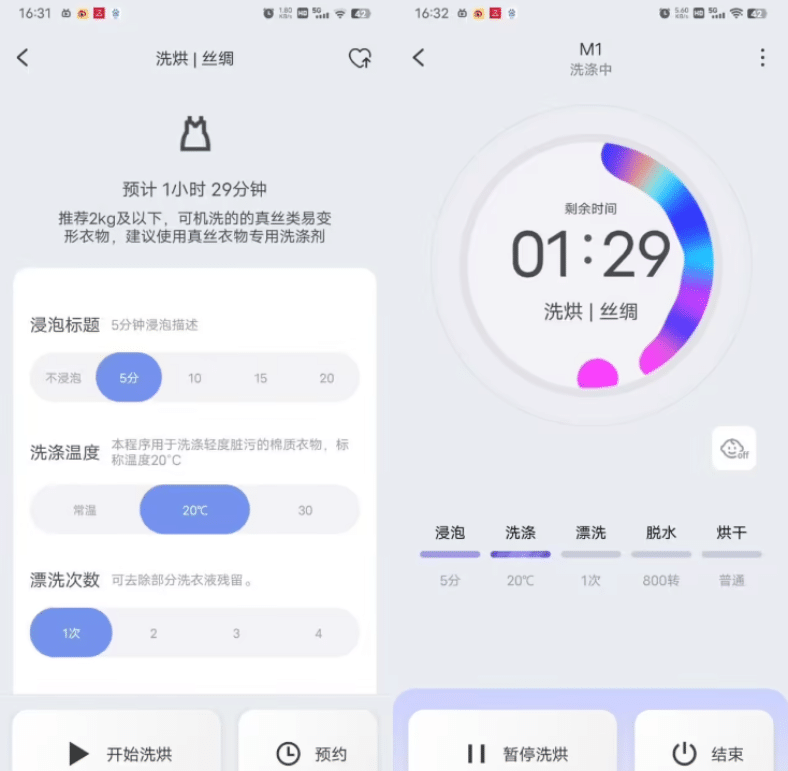Toggle the child lock off icon

[x=733, y=448]
